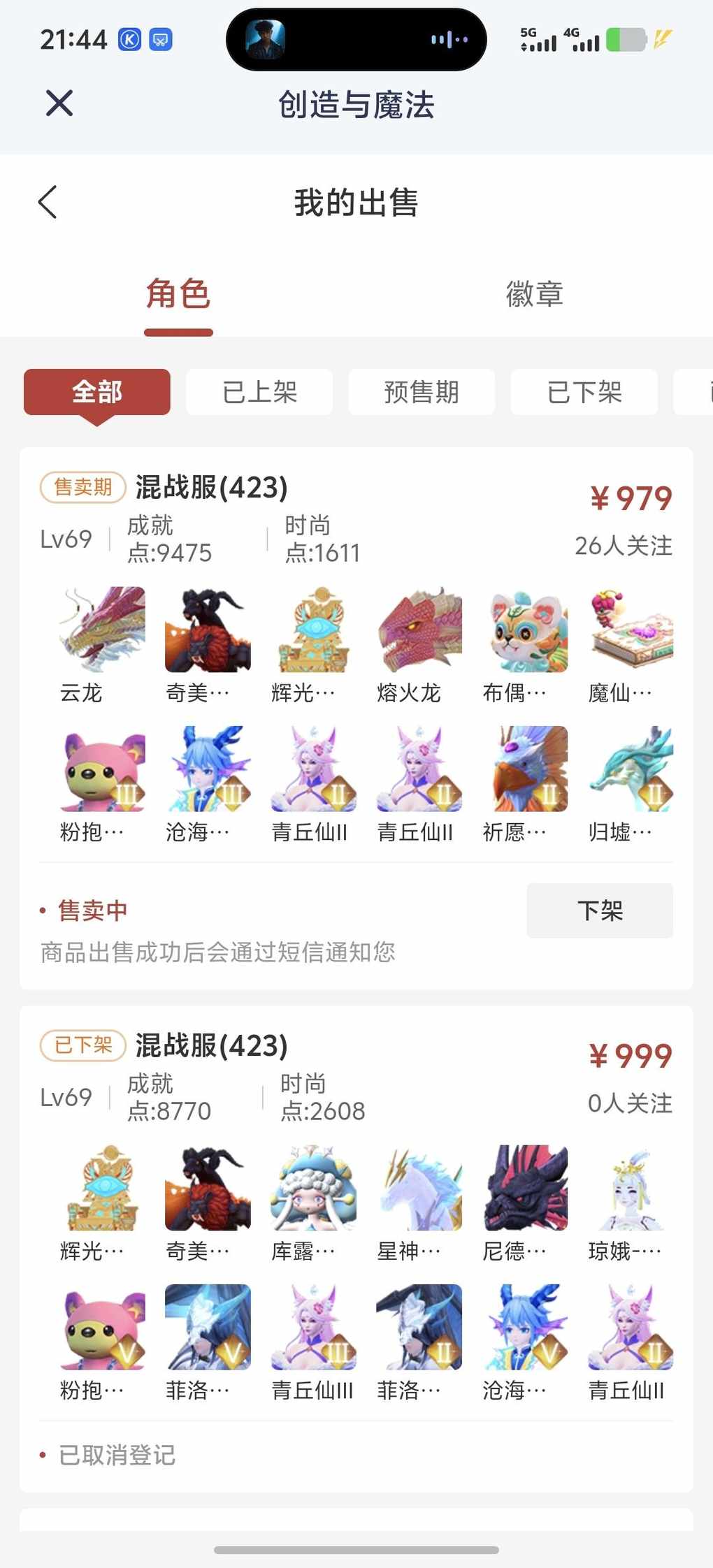
Task: Close the 创造与魔法 page
Action: 59,103
